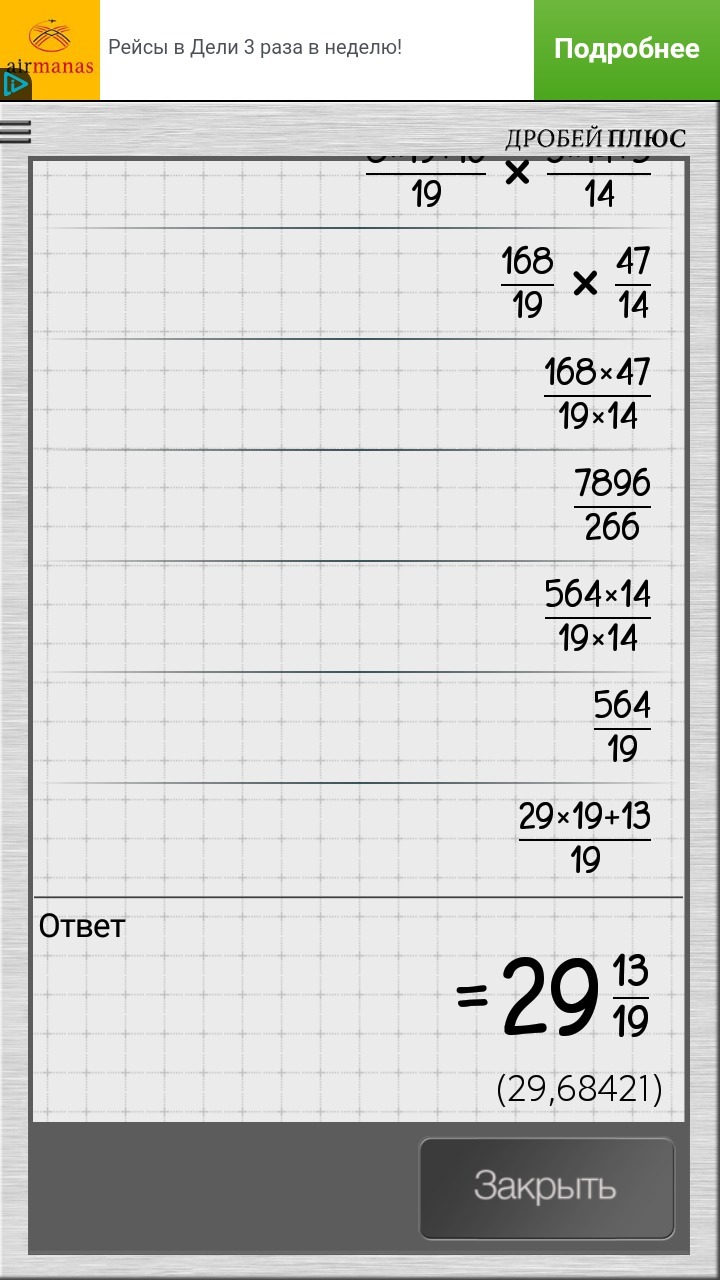Open the ad info icon
720x1280 pixels.
(14, 86)
